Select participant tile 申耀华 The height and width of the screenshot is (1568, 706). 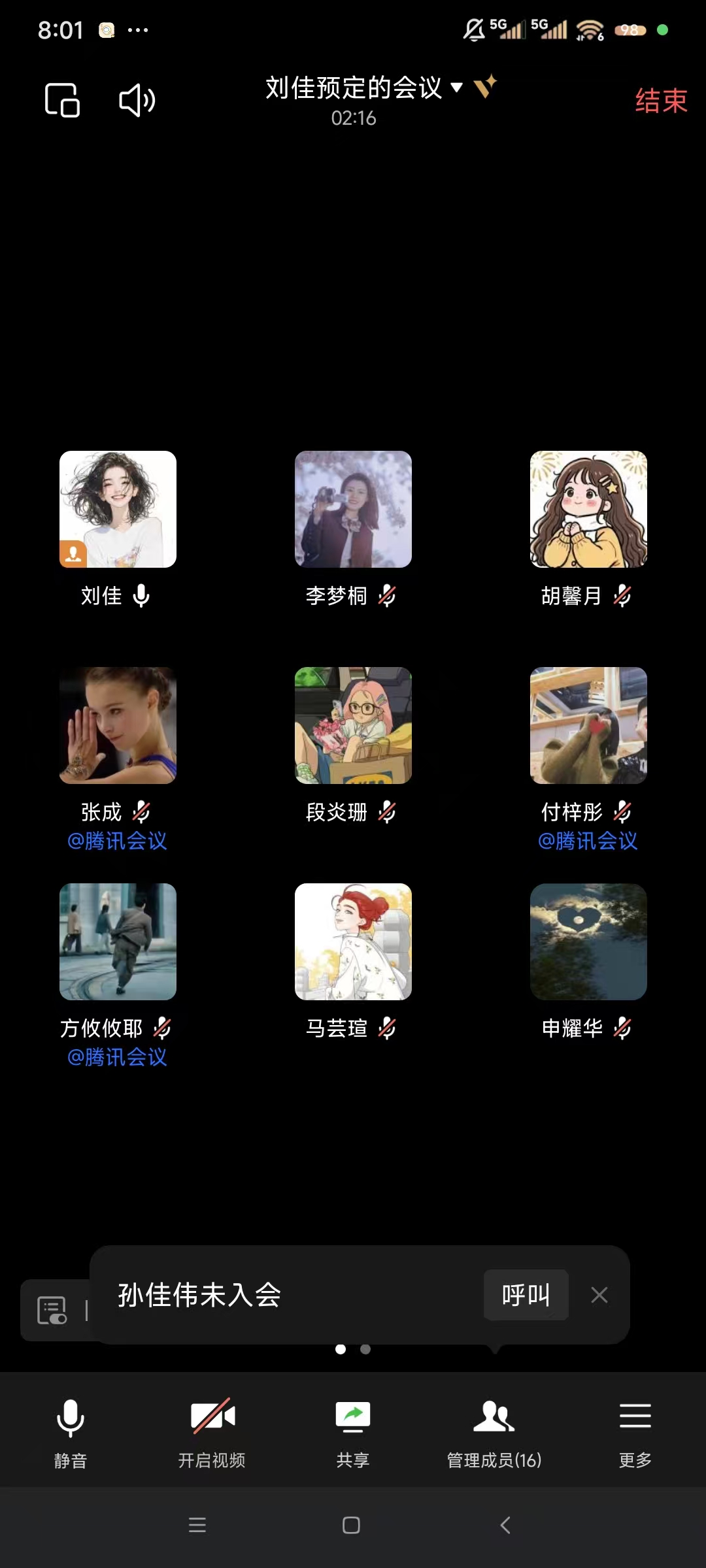[588, 941]
